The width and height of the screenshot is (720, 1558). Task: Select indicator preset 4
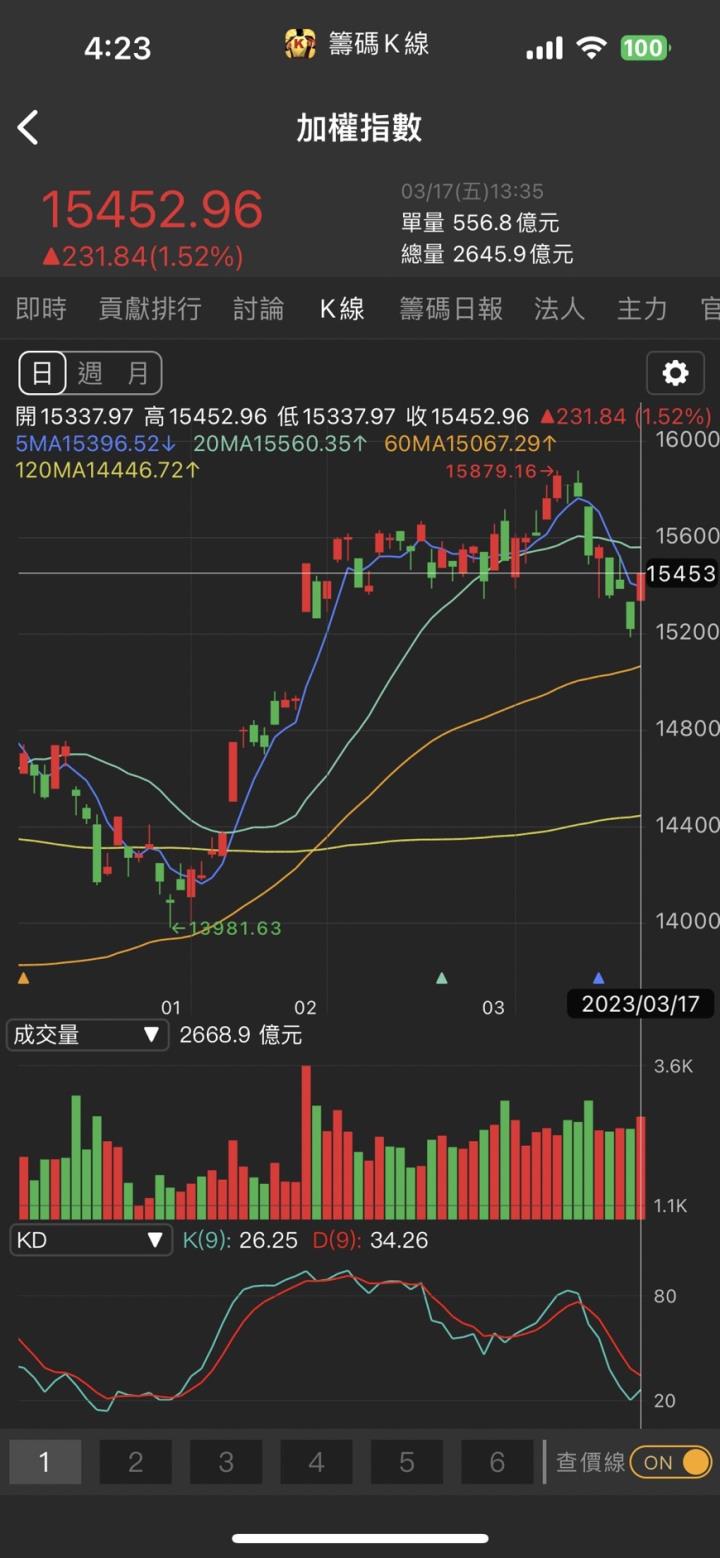(x=316, y=1463)
